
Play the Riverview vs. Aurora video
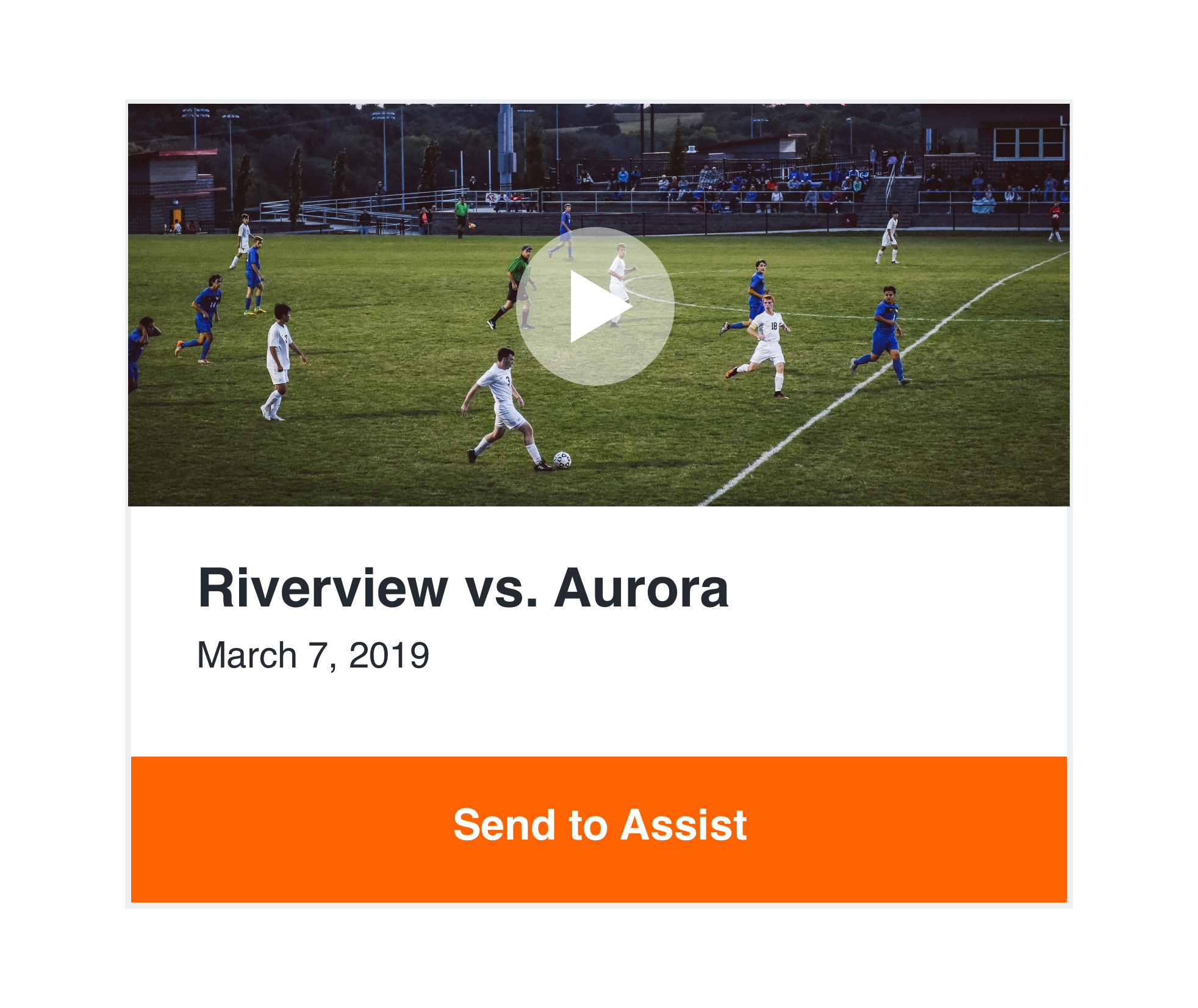point(595,306)
